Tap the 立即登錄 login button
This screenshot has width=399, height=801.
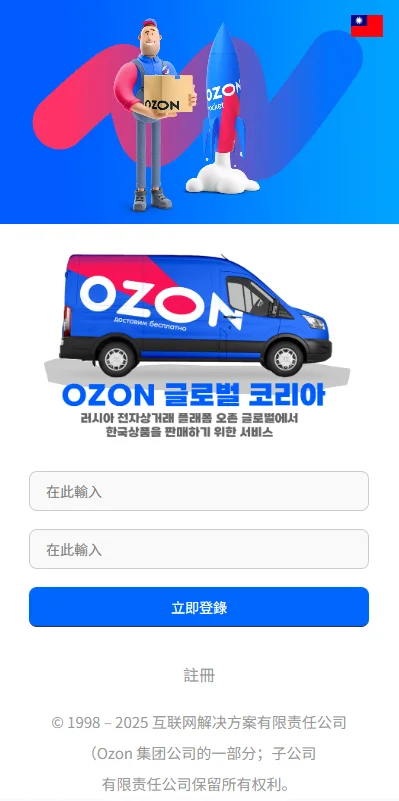199,607
